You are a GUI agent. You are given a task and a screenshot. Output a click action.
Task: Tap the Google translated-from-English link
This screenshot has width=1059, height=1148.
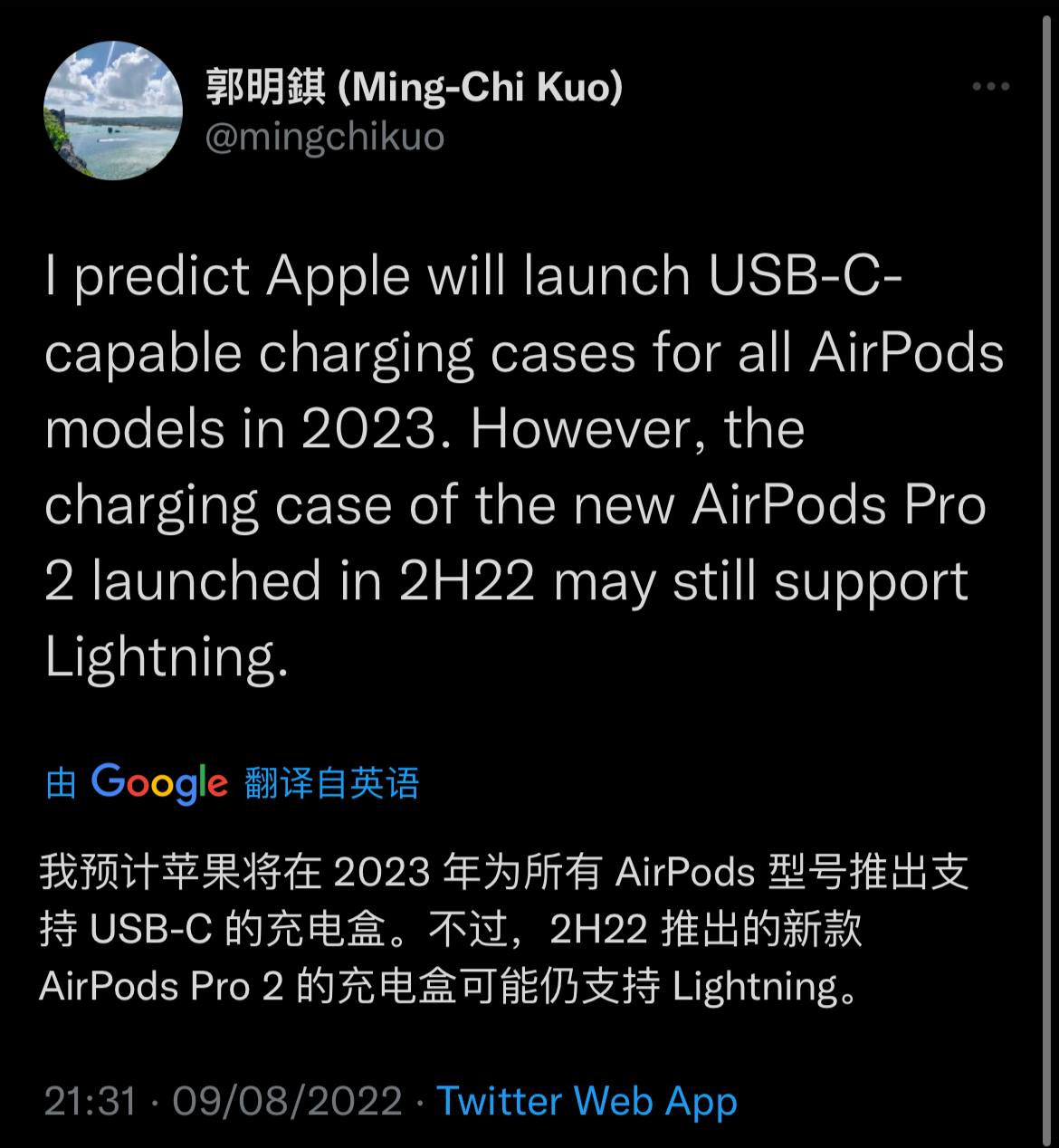(x=233, y=782)
